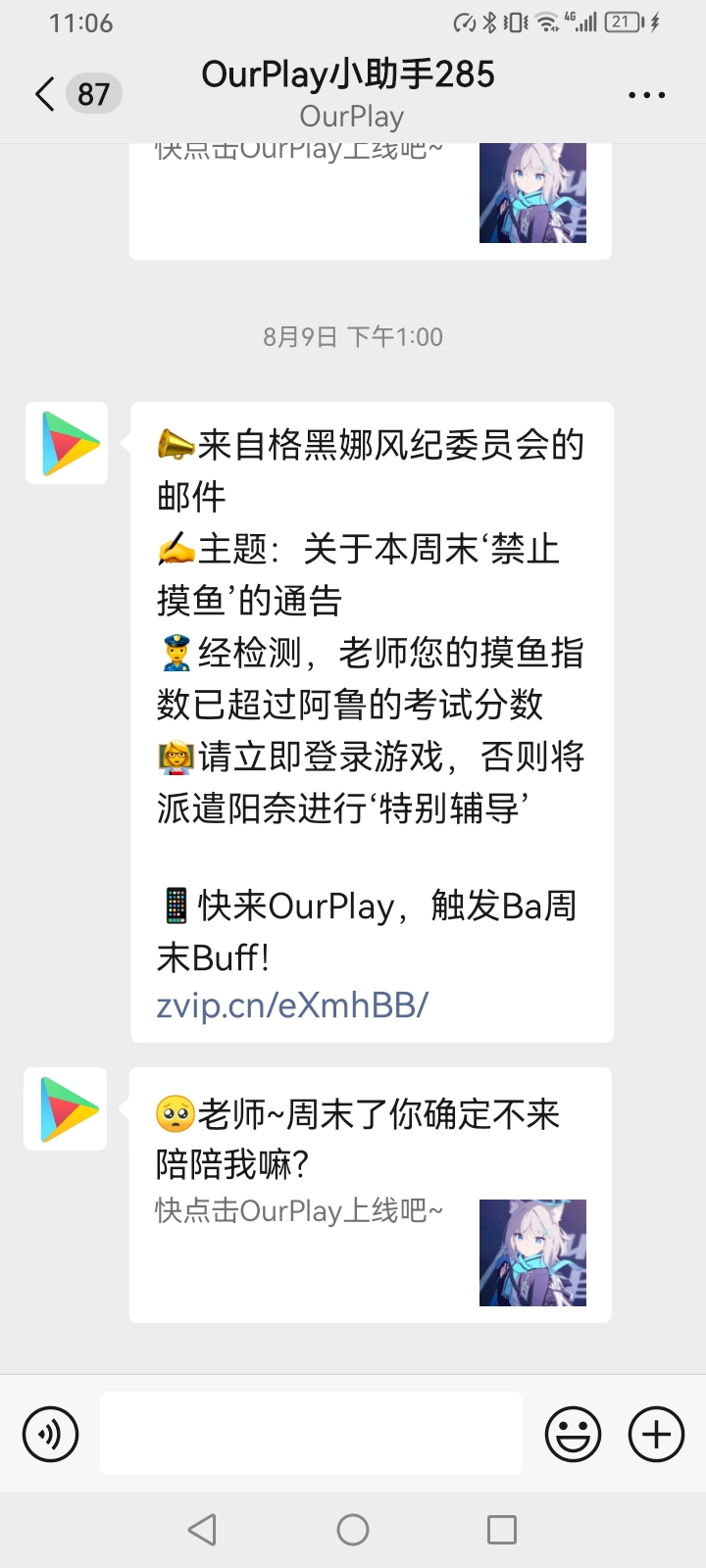Tap the OurPlay avatar beside the mail message
Screen dimensions: 706x1568
coord(67,443)
